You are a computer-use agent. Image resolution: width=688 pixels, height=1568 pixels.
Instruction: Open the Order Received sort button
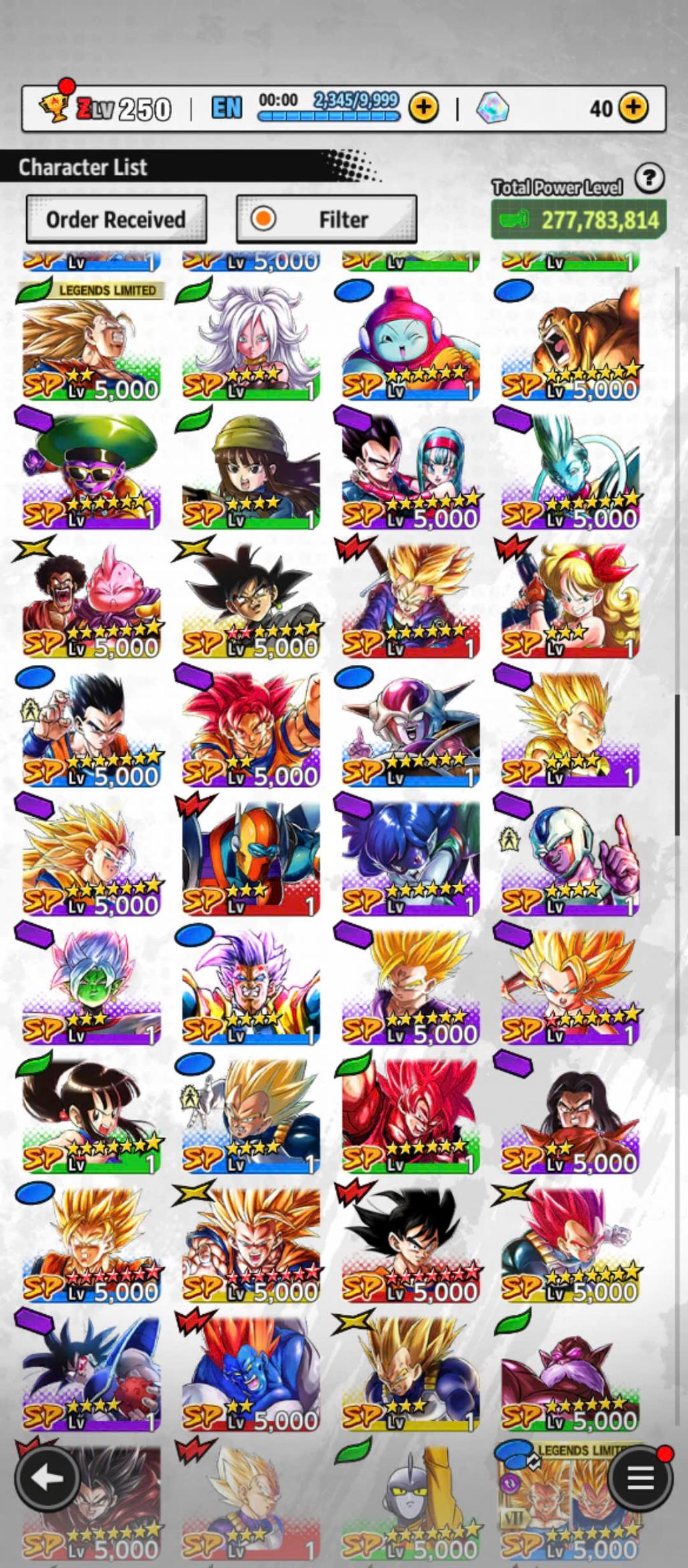pos(116,219)
